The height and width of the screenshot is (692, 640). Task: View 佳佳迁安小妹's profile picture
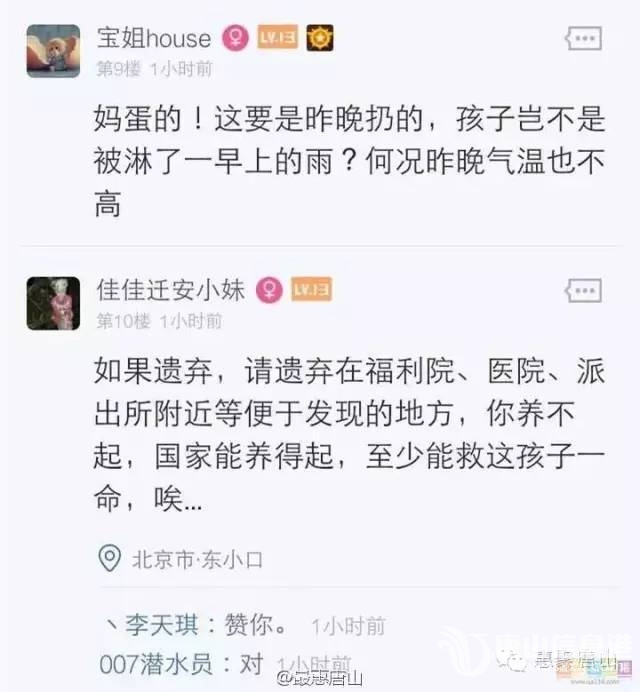tap(53, 302)
